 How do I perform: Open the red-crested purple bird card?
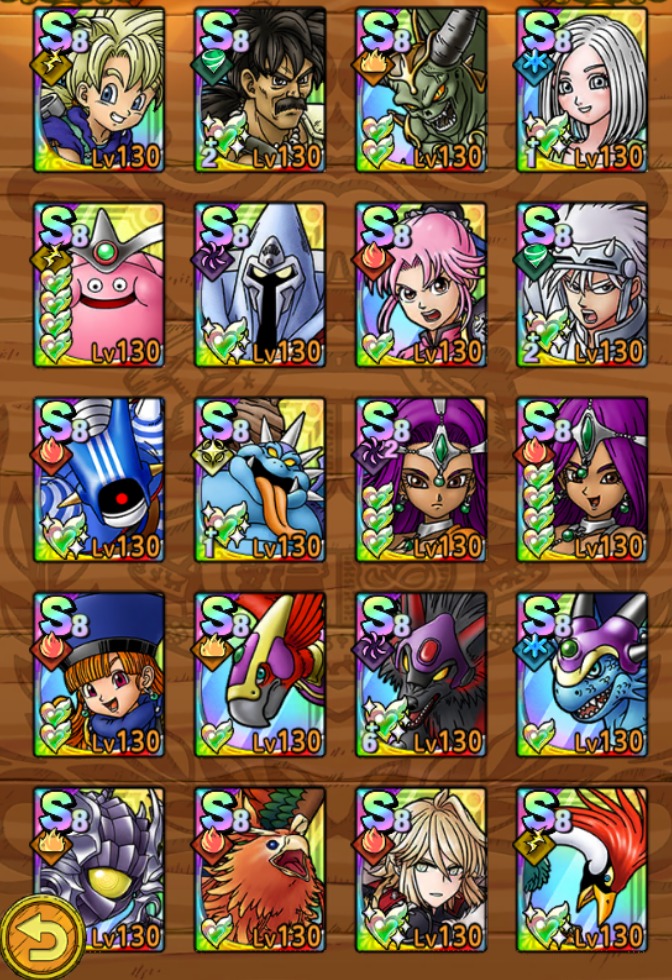coord(260,675)
